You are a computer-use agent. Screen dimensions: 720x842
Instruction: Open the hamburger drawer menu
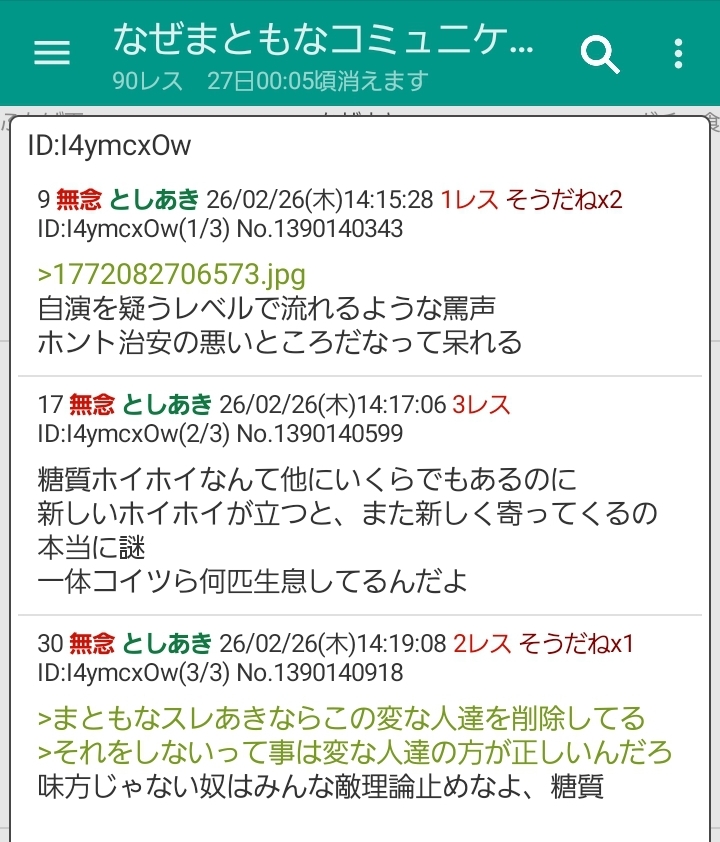(52, 53)
